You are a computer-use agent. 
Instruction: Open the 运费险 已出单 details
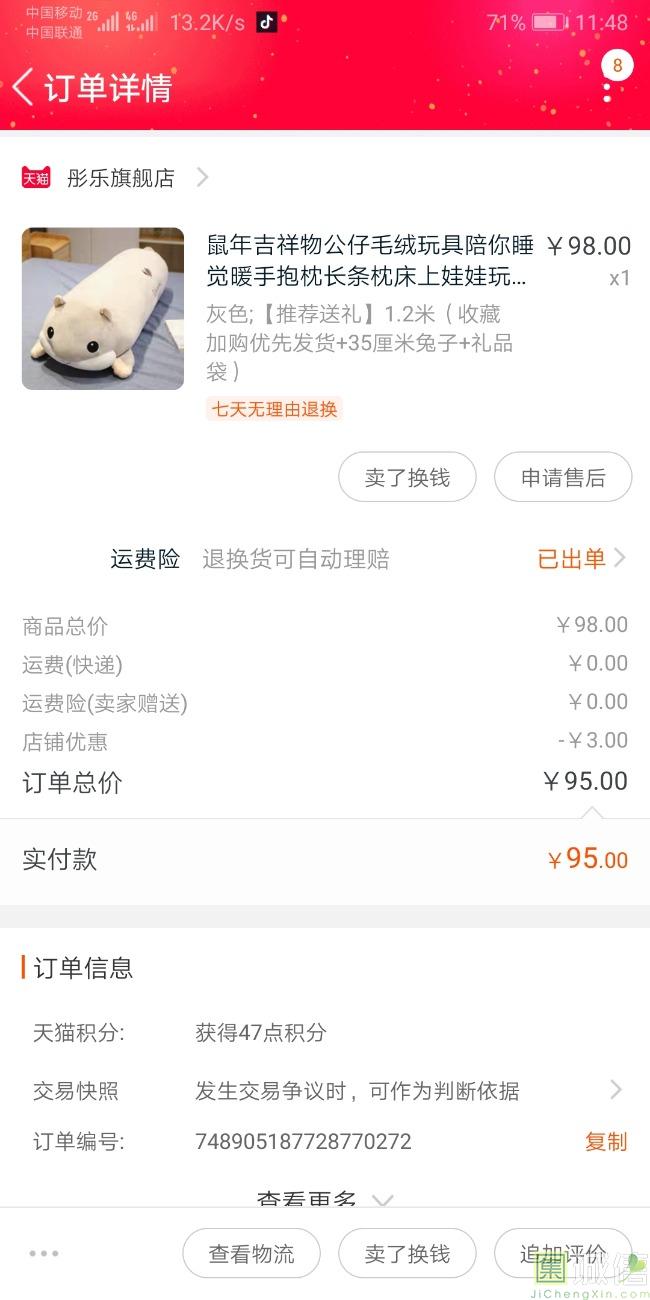581,559
